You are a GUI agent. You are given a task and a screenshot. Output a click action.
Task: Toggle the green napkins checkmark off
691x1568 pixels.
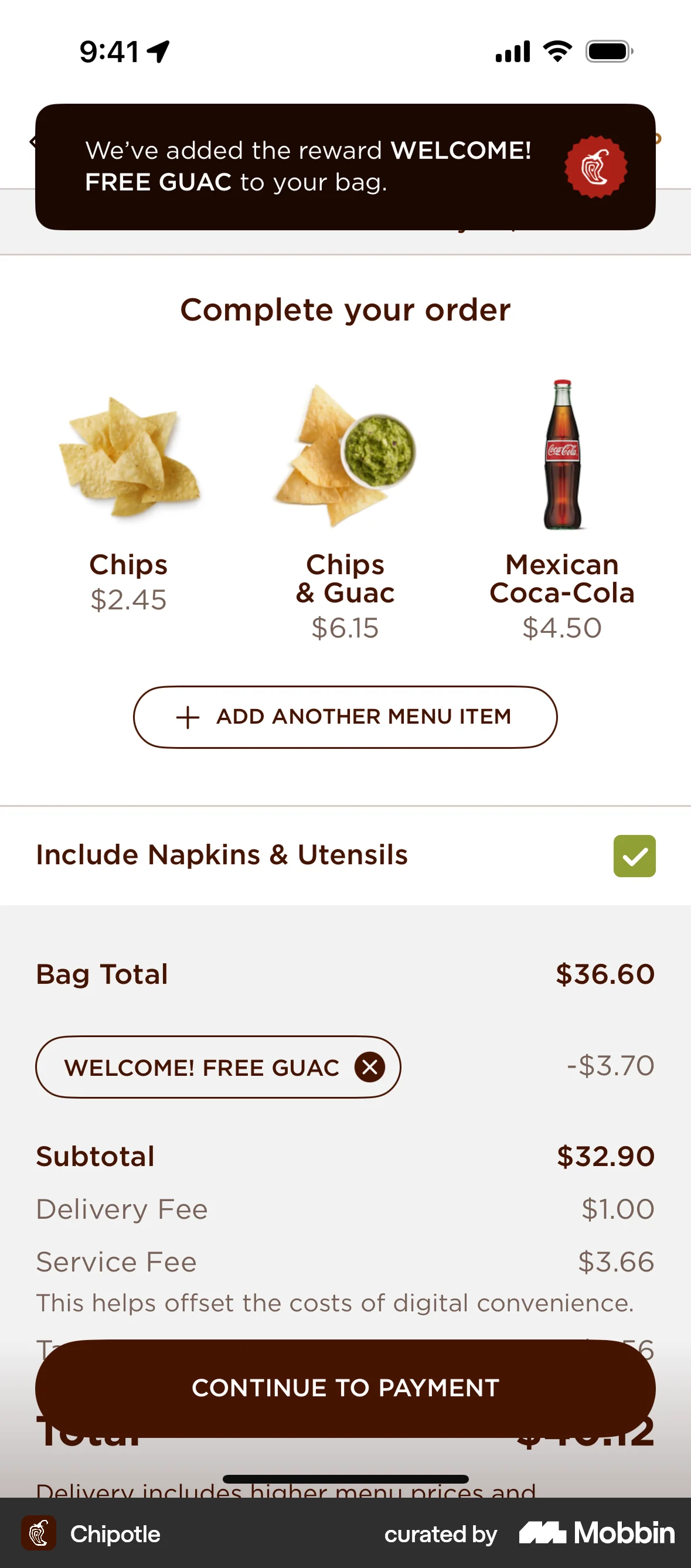tap(634, 855)
